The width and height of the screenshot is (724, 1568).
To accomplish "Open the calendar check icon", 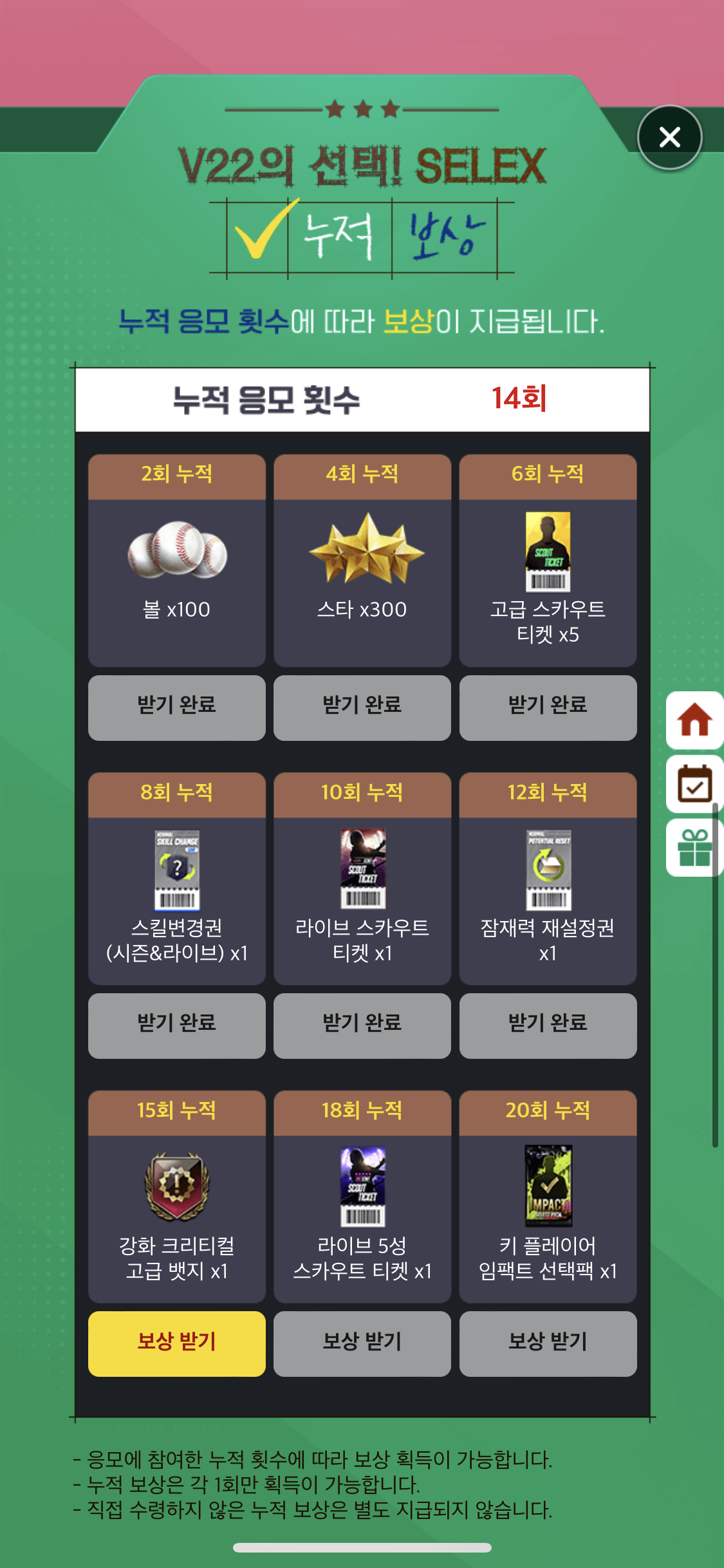I will (x=694, y=784).
